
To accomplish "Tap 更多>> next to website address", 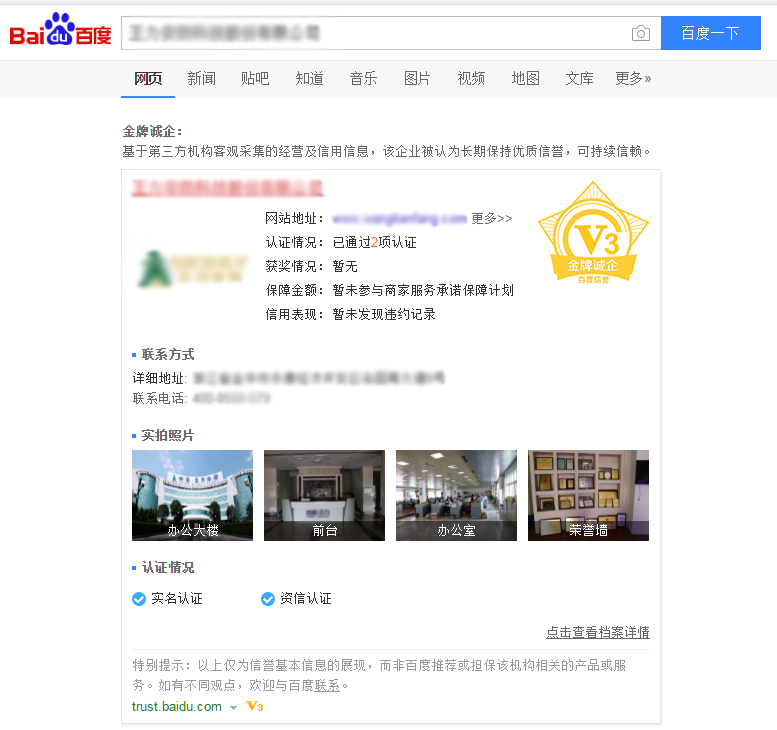I will click(x=491, y=218).
